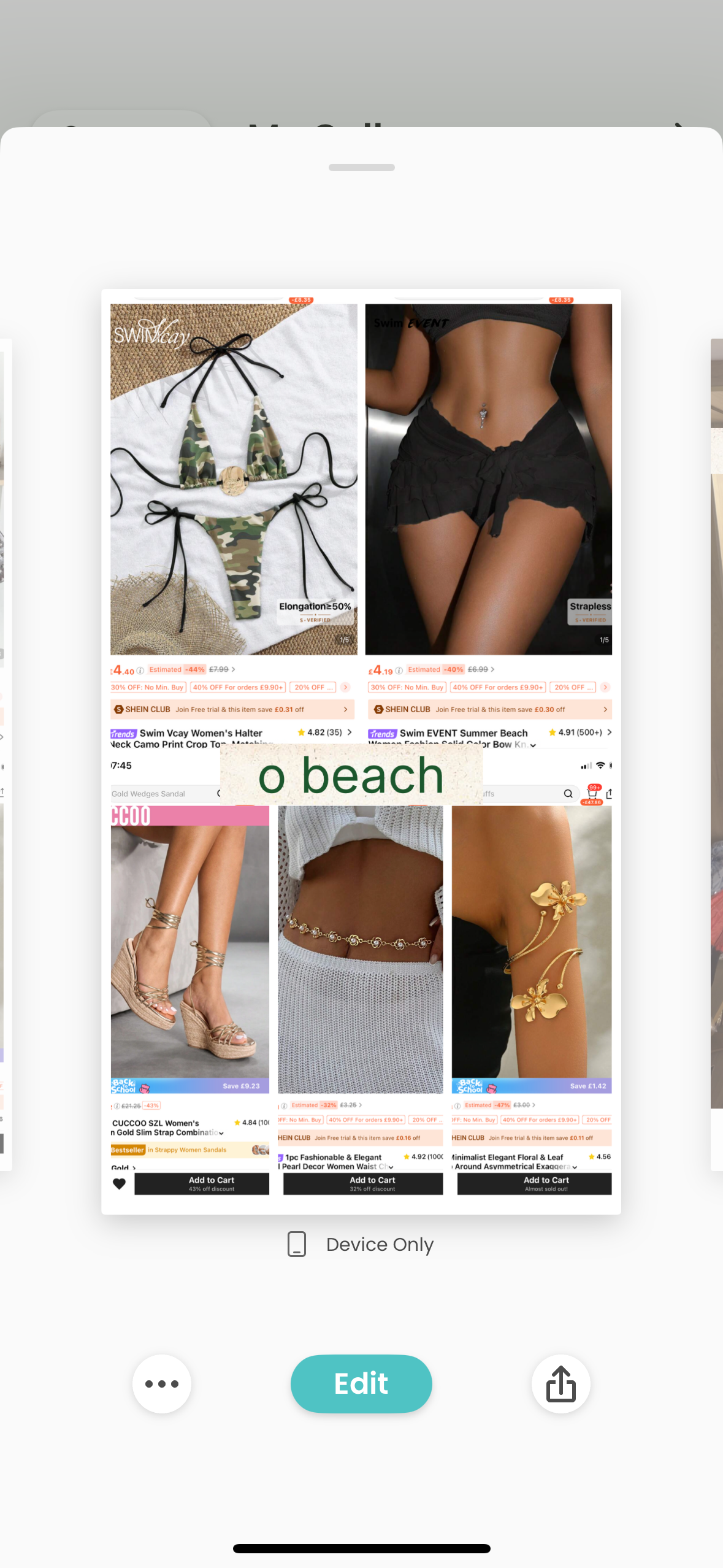Tap the Edit button
This screenshot has height=1568, width=723.
point(361,1383)
